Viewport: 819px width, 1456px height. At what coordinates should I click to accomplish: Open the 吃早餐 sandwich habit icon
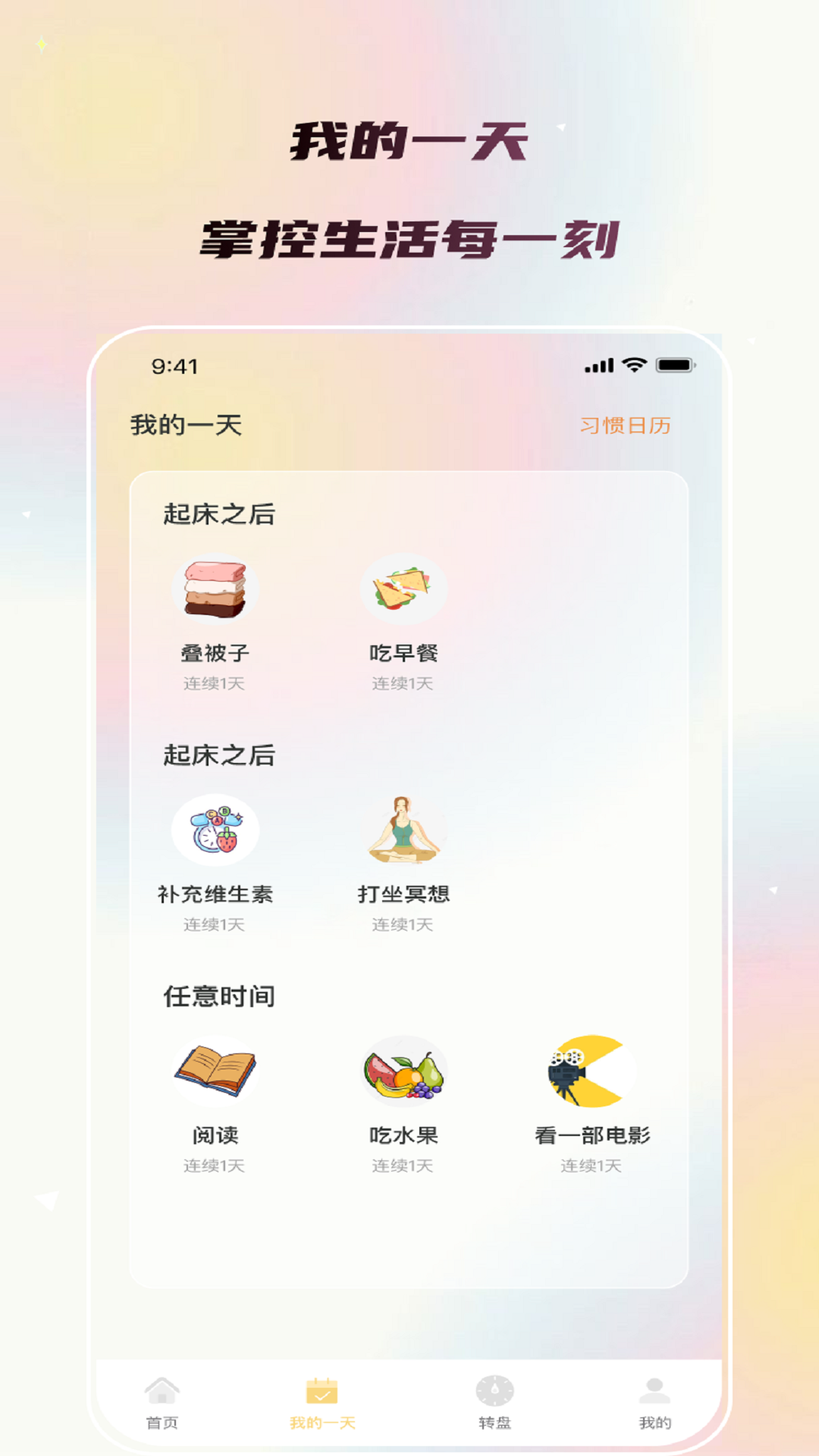pyautogui.click(x=402, y=590)
